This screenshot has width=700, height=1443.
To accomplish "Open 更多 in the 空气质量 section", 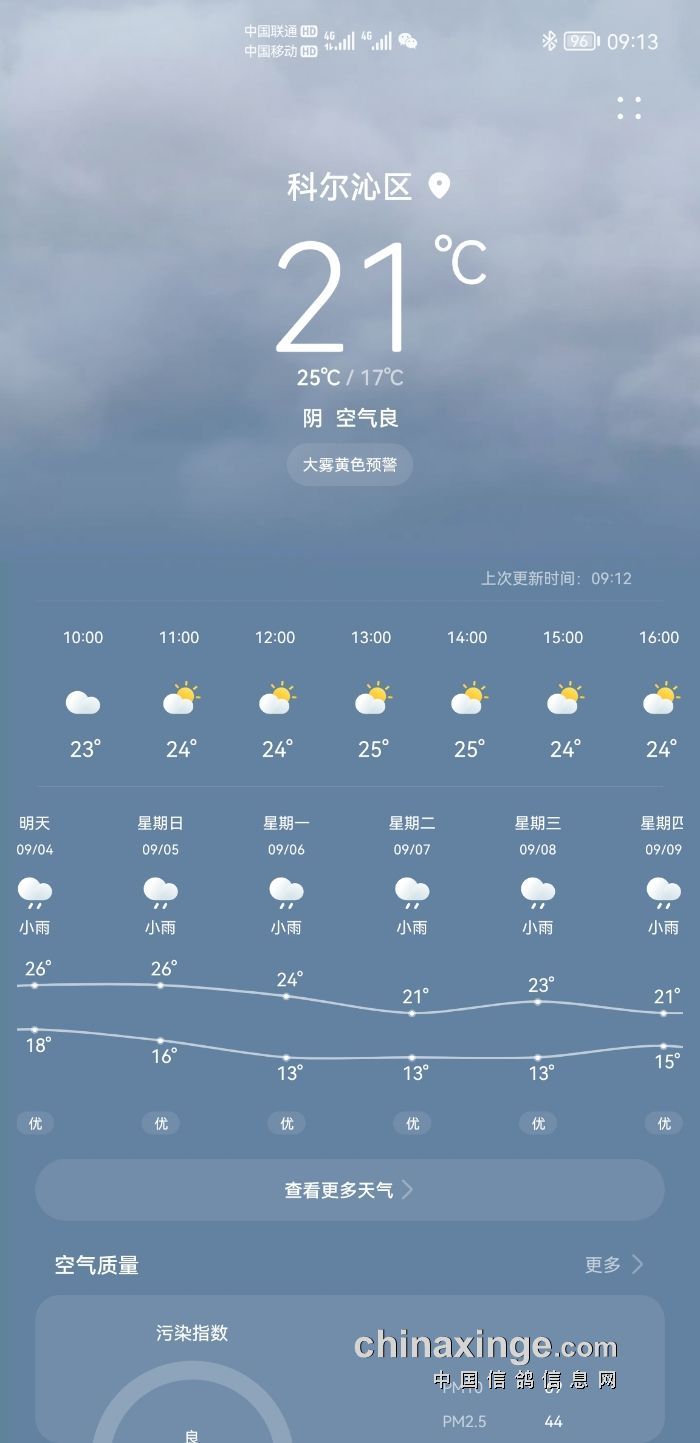I will point(613,1265).
